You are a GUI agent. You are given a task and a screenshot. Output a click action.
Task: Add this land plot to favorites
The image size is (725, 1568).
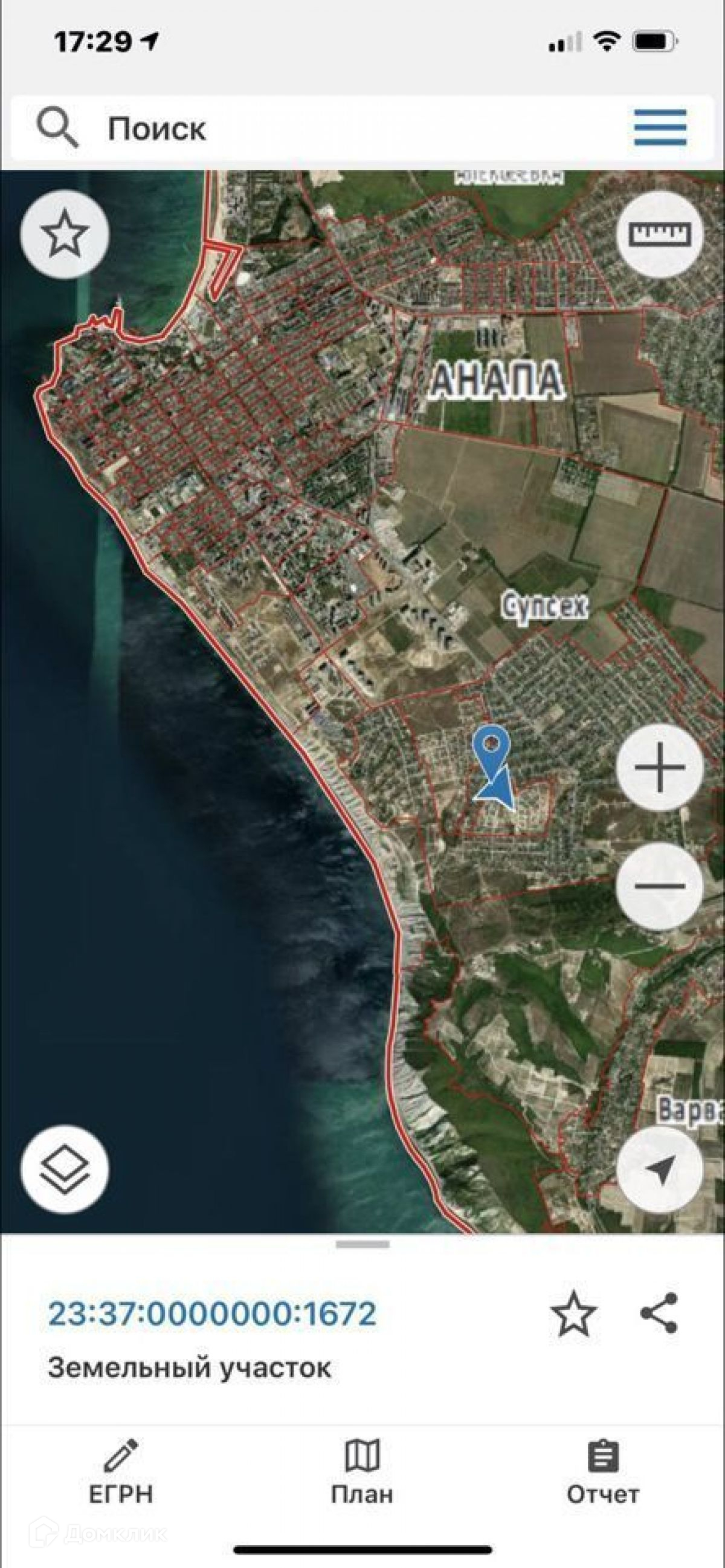(573, 1314)
